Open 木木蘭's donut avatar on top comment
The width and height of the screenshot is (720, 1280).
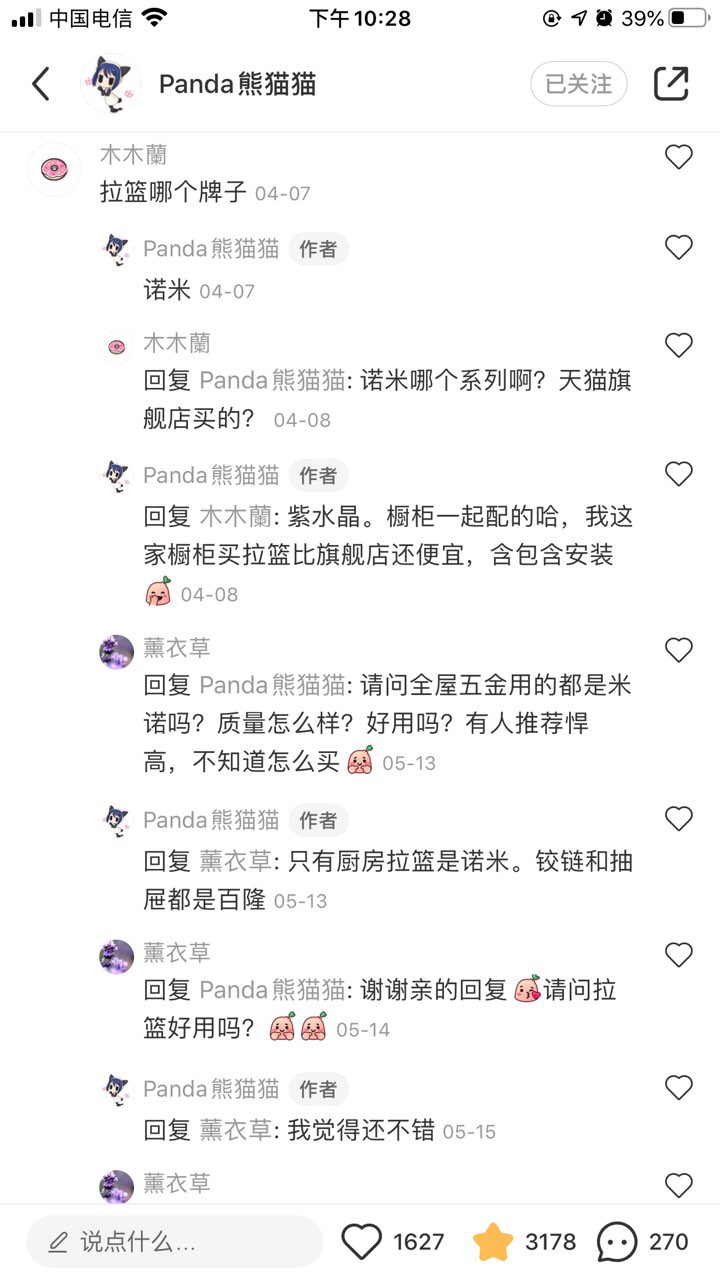(54, 169)
